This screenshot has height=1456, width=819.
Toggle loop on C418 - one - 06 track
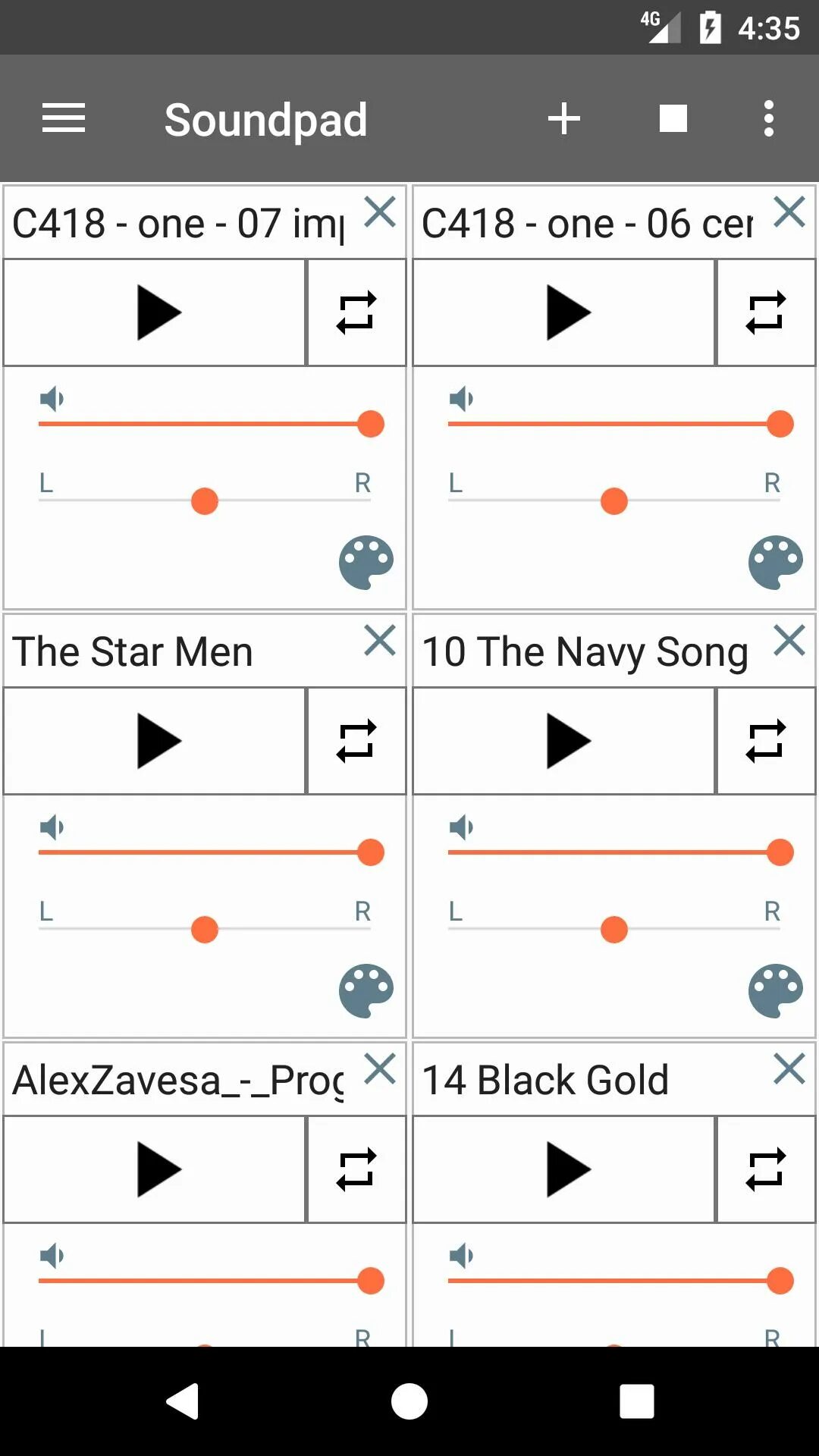(x=766, y=312)
